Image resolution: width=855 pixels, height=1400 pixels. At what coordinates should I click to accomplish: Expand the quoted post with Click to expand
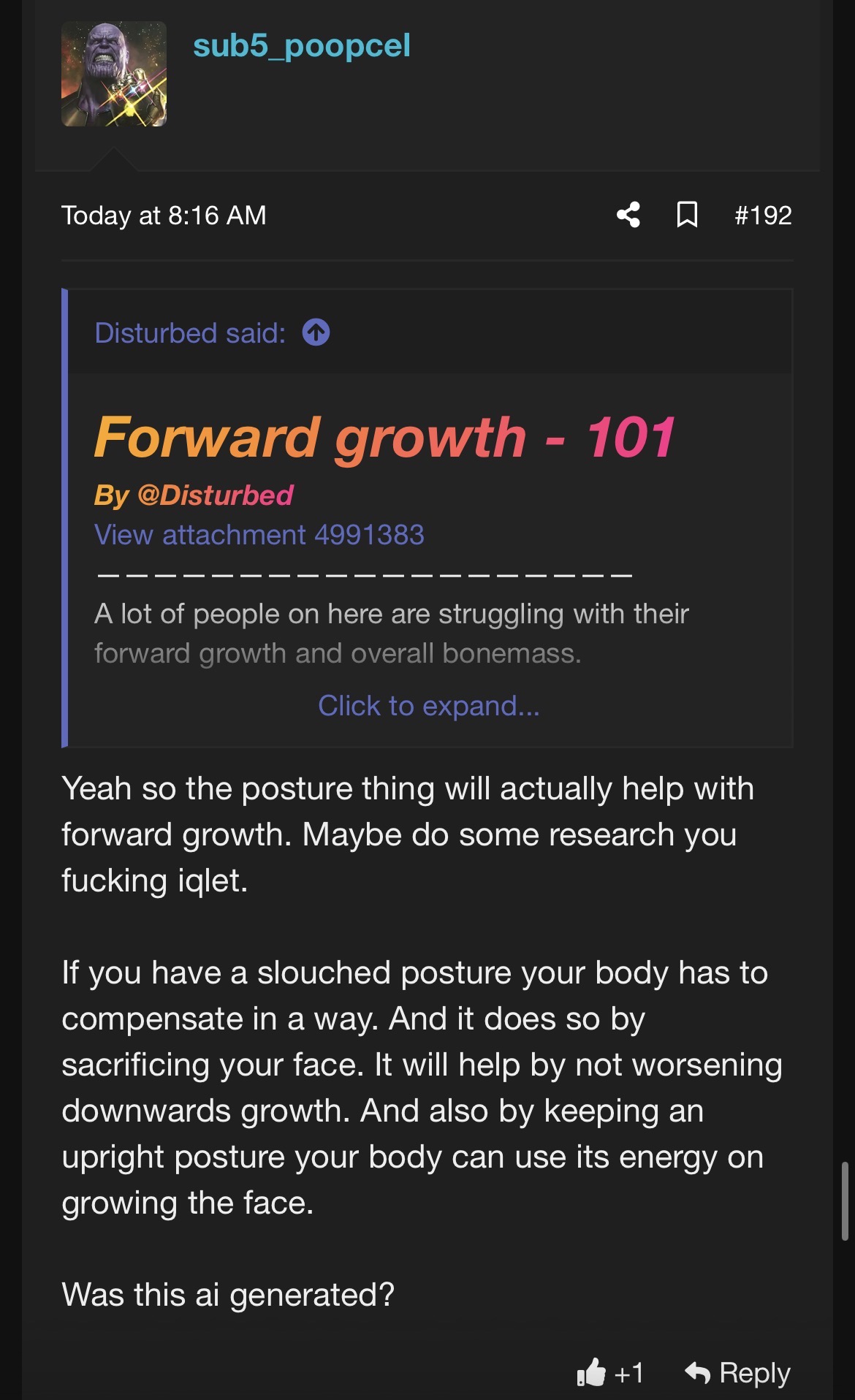pos(429,706)
